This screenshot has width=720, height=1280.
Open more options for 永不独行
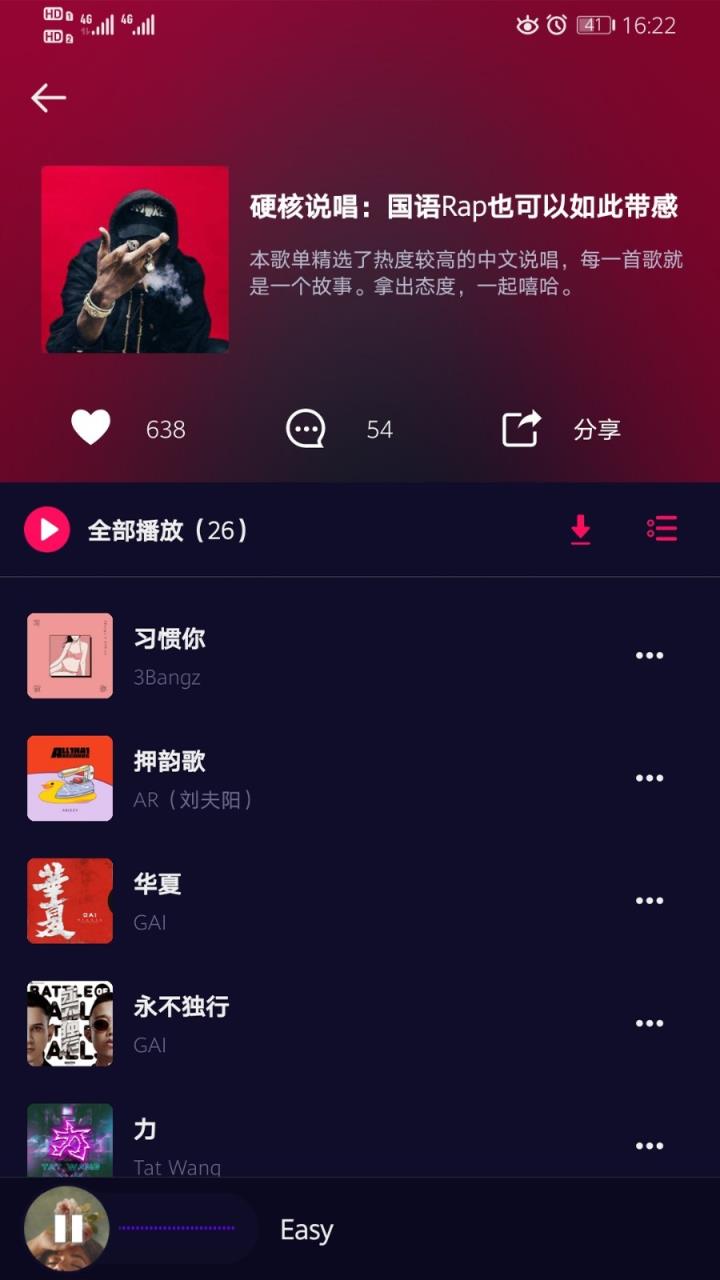pyautogui.click(x=649, y=1023)
